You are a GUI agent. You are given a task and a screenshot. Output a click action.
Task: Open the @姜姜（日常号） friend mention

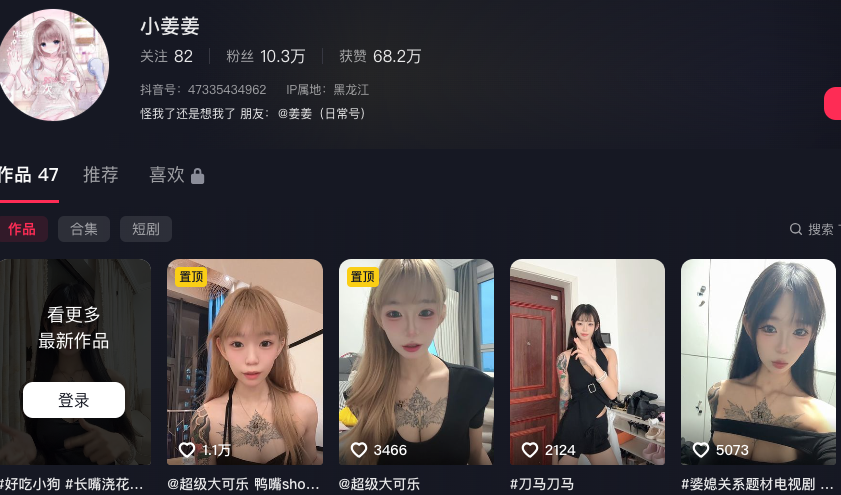coord(321,114)
